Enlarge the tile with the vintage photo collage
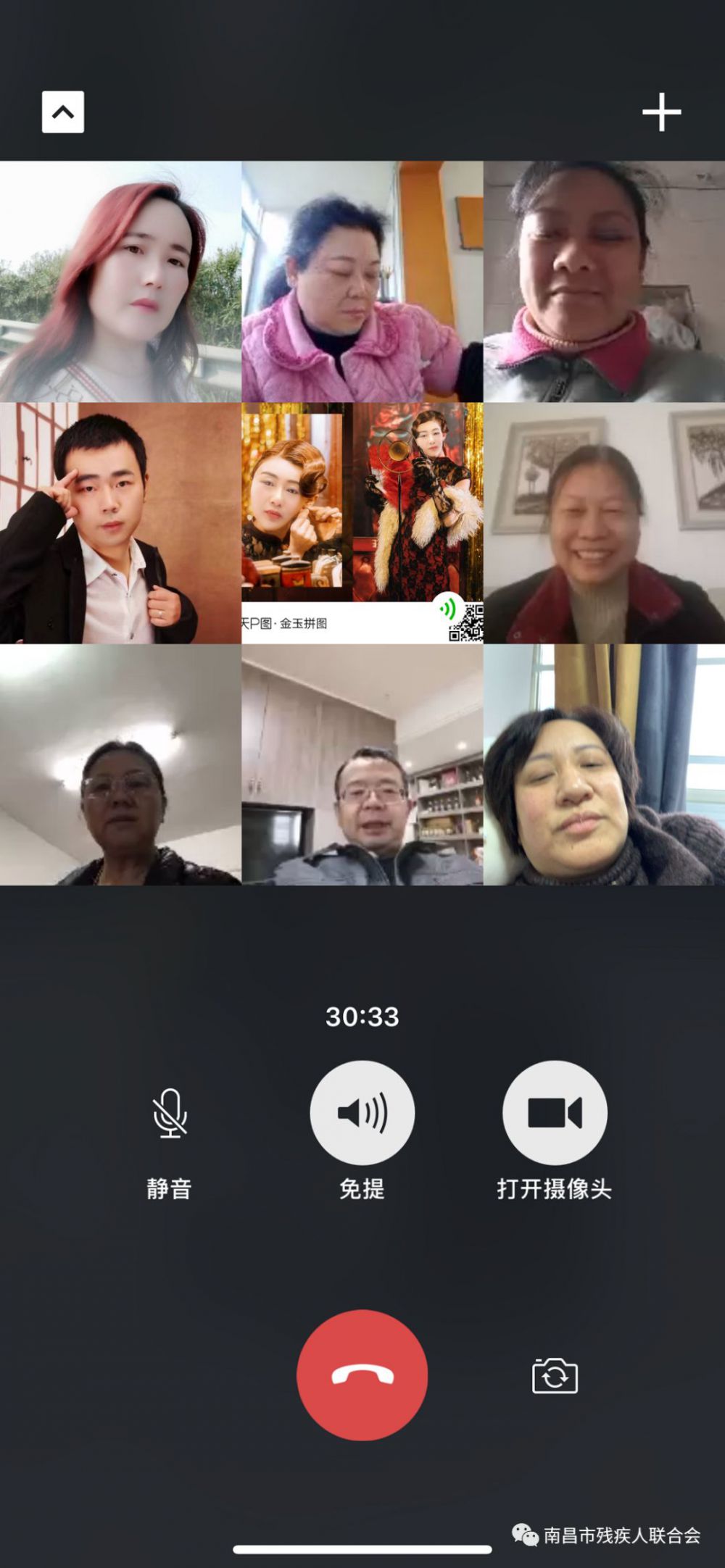This screenshot has height=1568, width=725. [x=362, y=523]
